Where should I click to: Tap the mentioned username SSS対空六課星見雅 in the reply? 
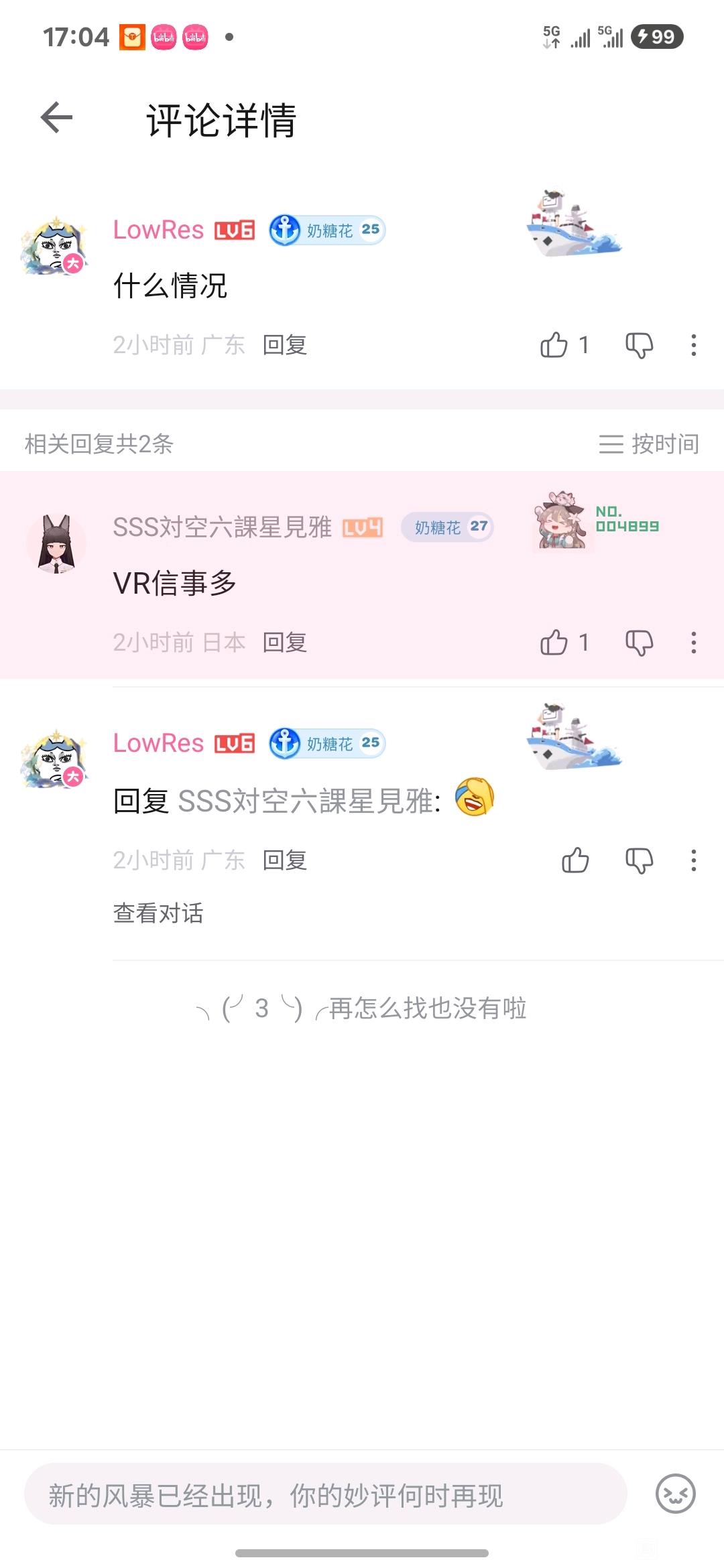[x=309, y=801]
